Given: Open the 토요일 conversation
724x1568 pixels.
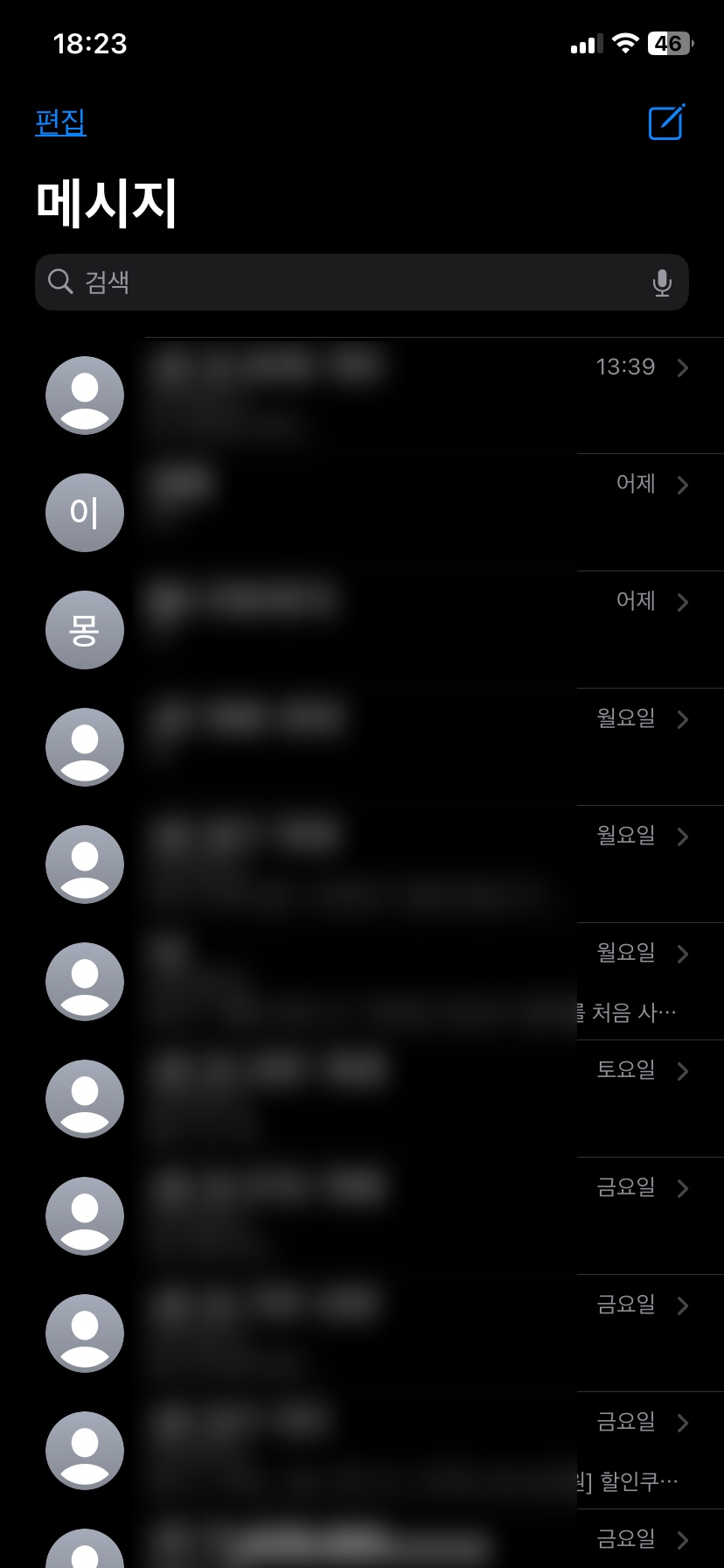Looking at the screenshot, I should [362, 1099].
